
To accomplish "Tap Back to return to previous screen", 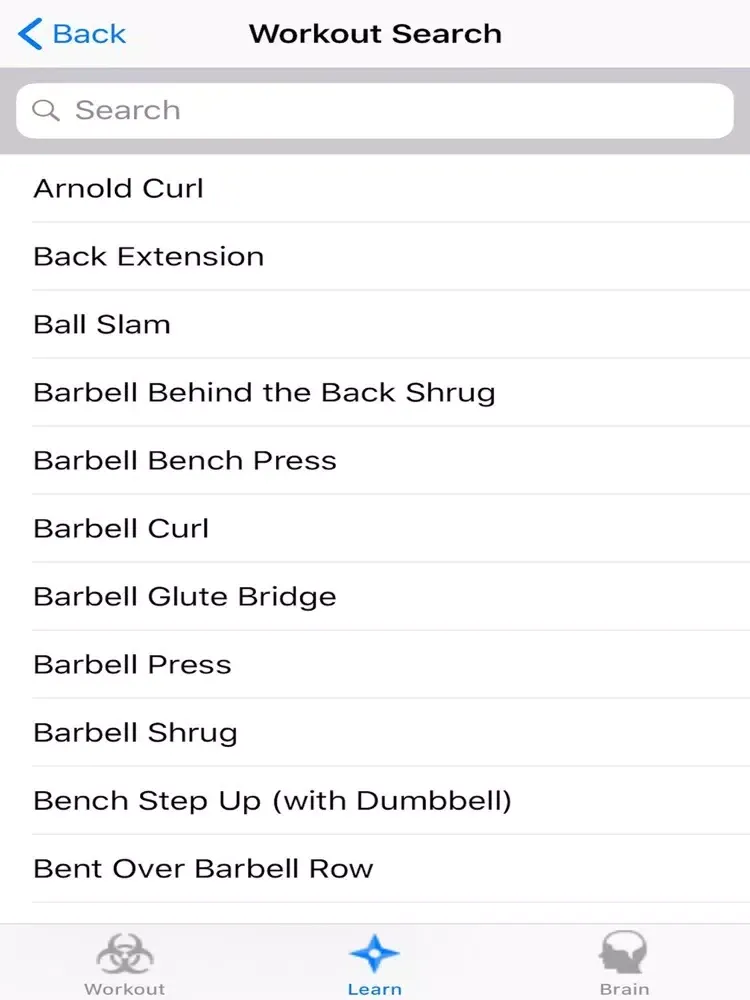I will point(70,33).
